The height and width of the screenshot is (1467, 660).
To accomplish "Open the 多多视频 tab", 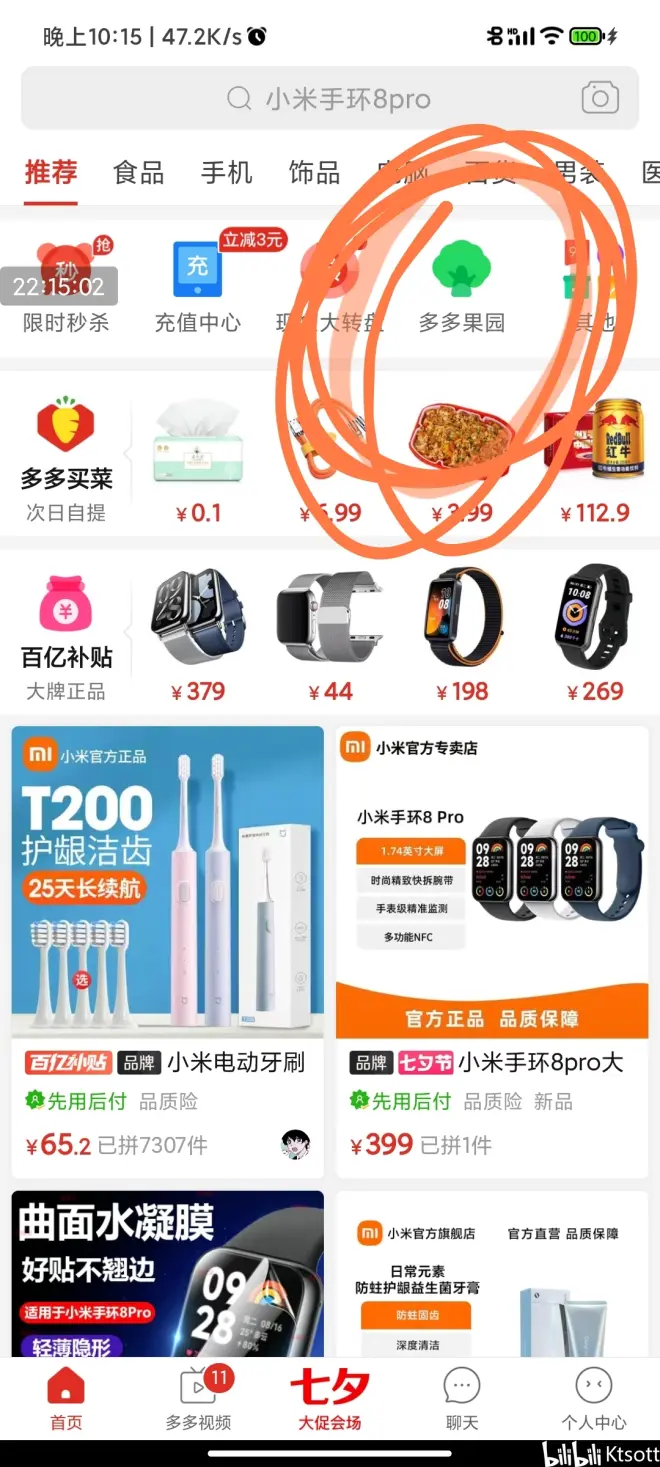I will click(x=198, y=1398).
